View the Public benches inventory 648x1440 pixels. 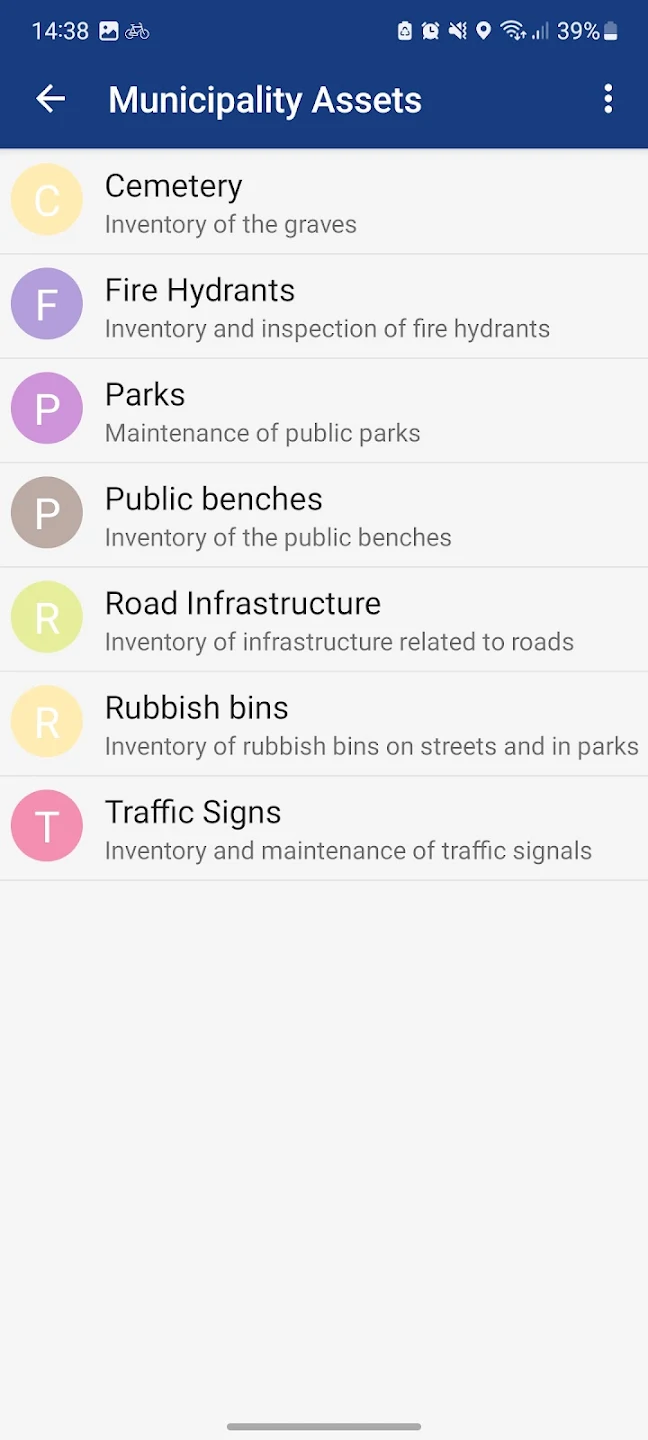(324, 515)
